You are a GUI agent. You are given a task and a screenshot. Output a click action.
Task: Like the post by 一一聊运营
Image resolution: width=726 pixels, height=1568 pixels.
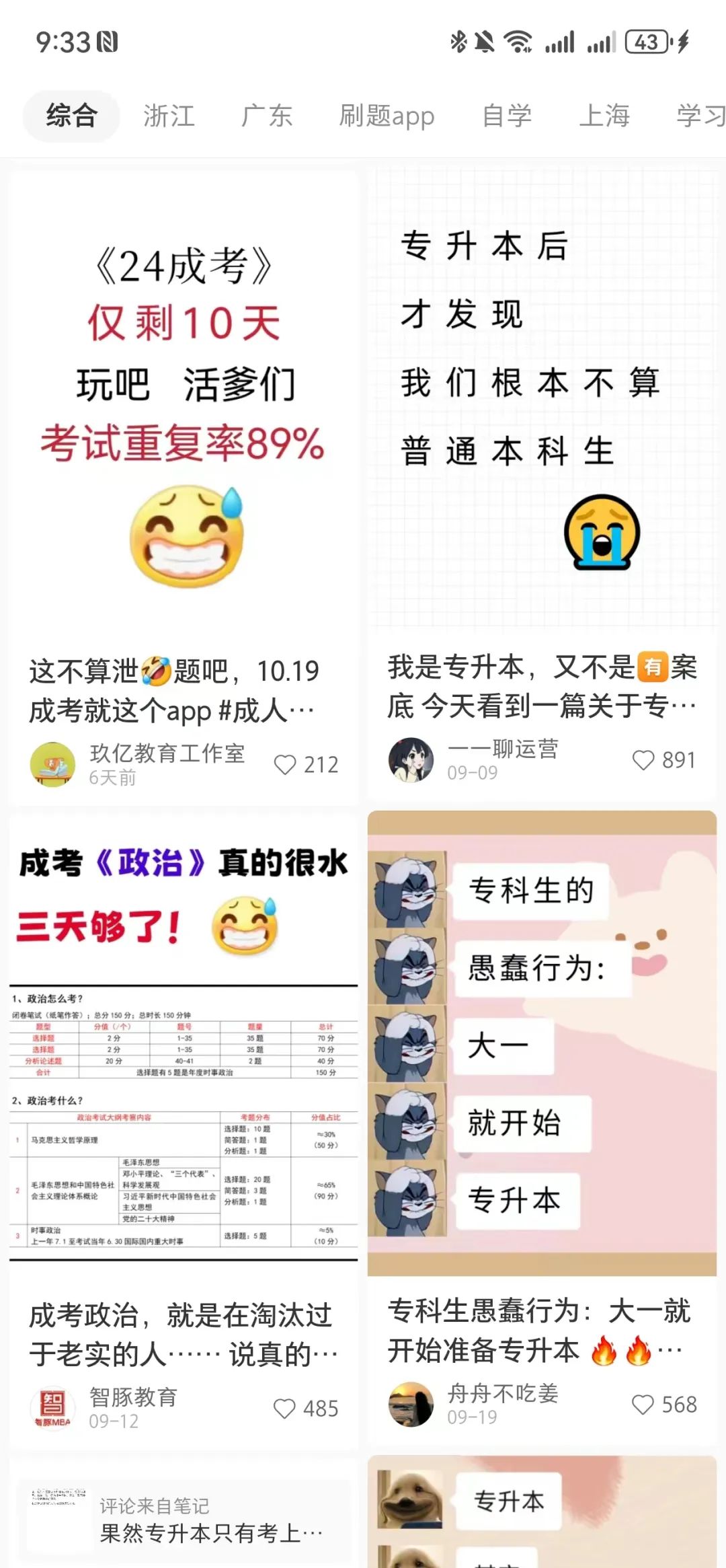pyautogui.click(x=643, y=760)
